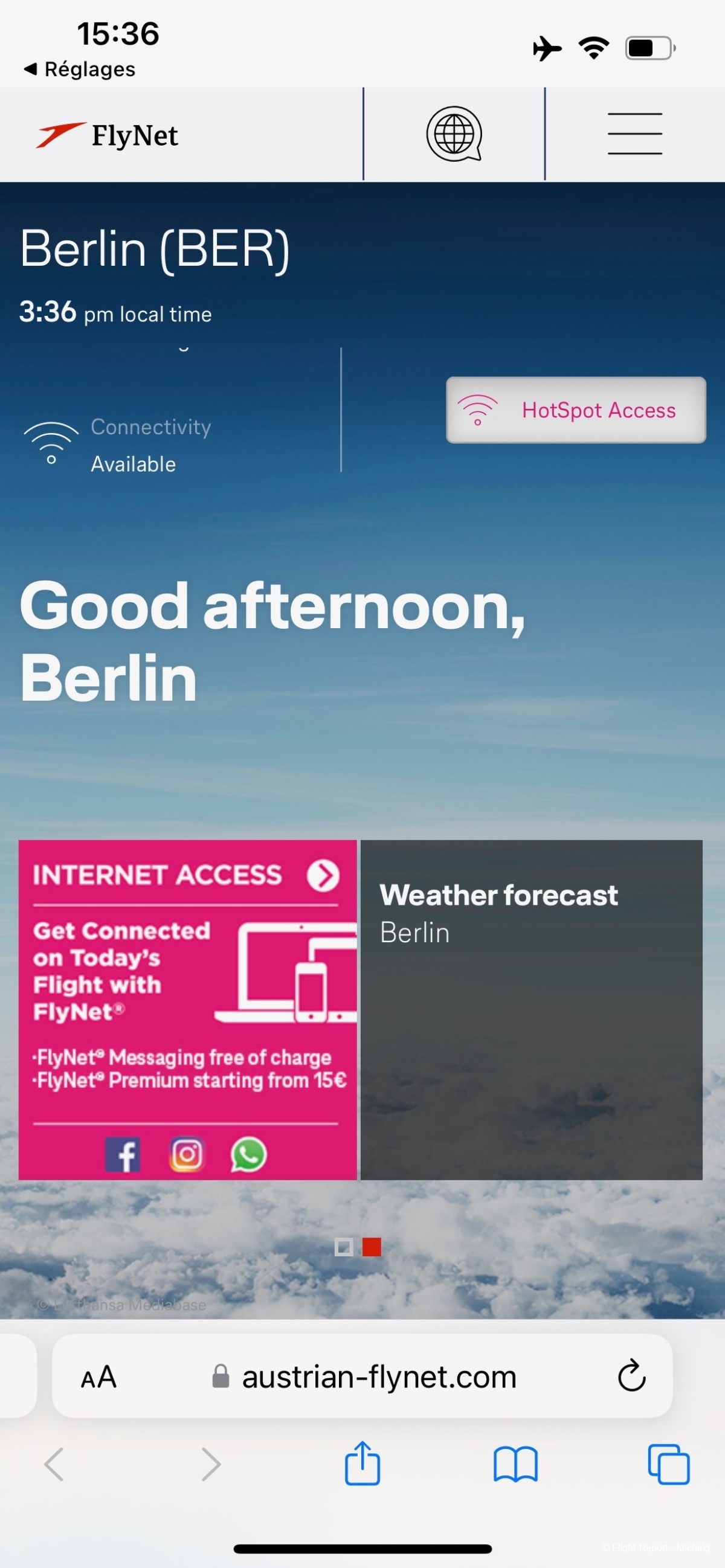Share this page
This screenshot has width=725, height=1568.
pos(362,1464)
